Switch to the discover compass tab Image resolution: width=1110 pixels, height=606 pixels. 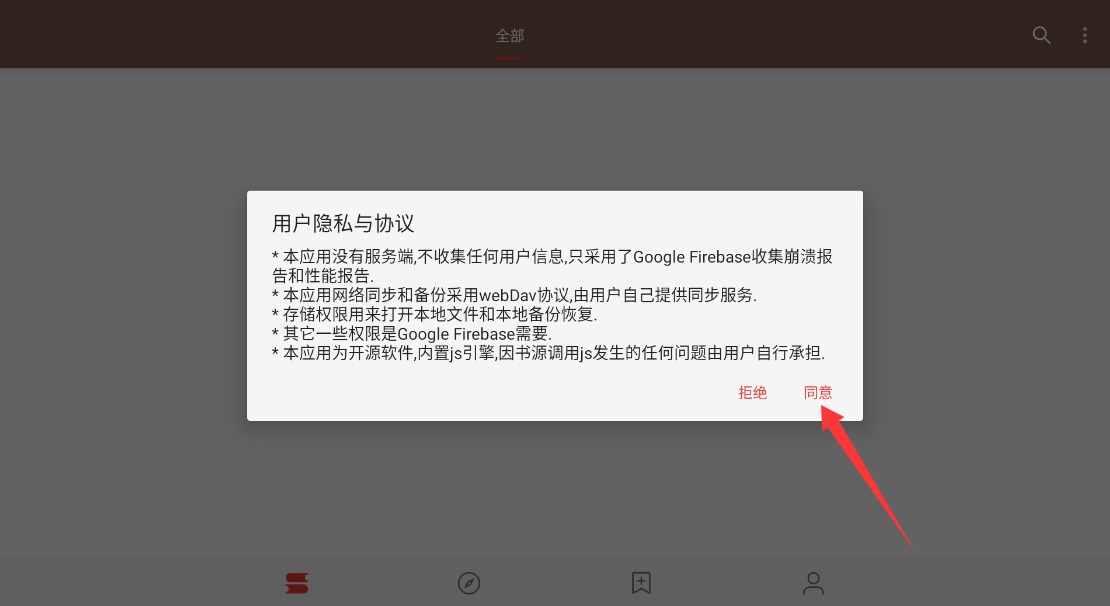pyautogui.click(x=469, y=583)
